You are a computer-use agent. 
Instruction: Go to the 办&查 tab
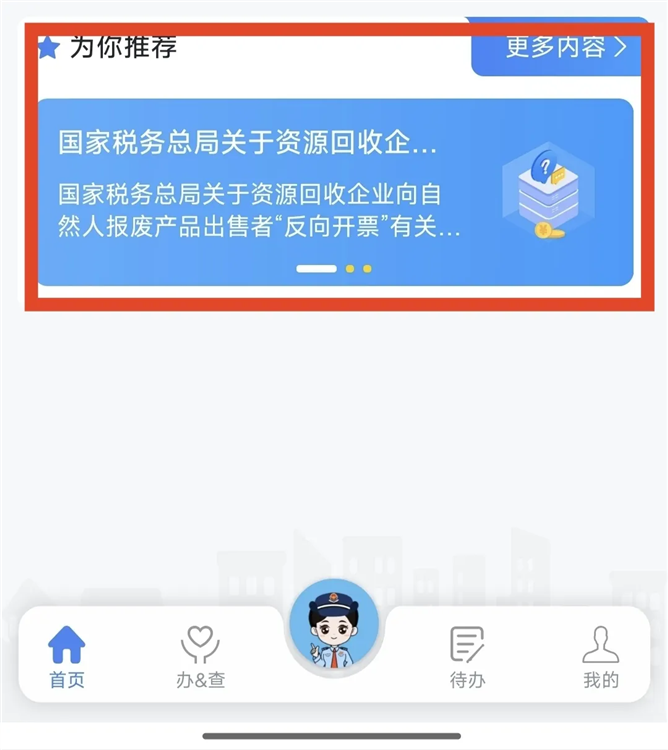(x=200, y=657)
